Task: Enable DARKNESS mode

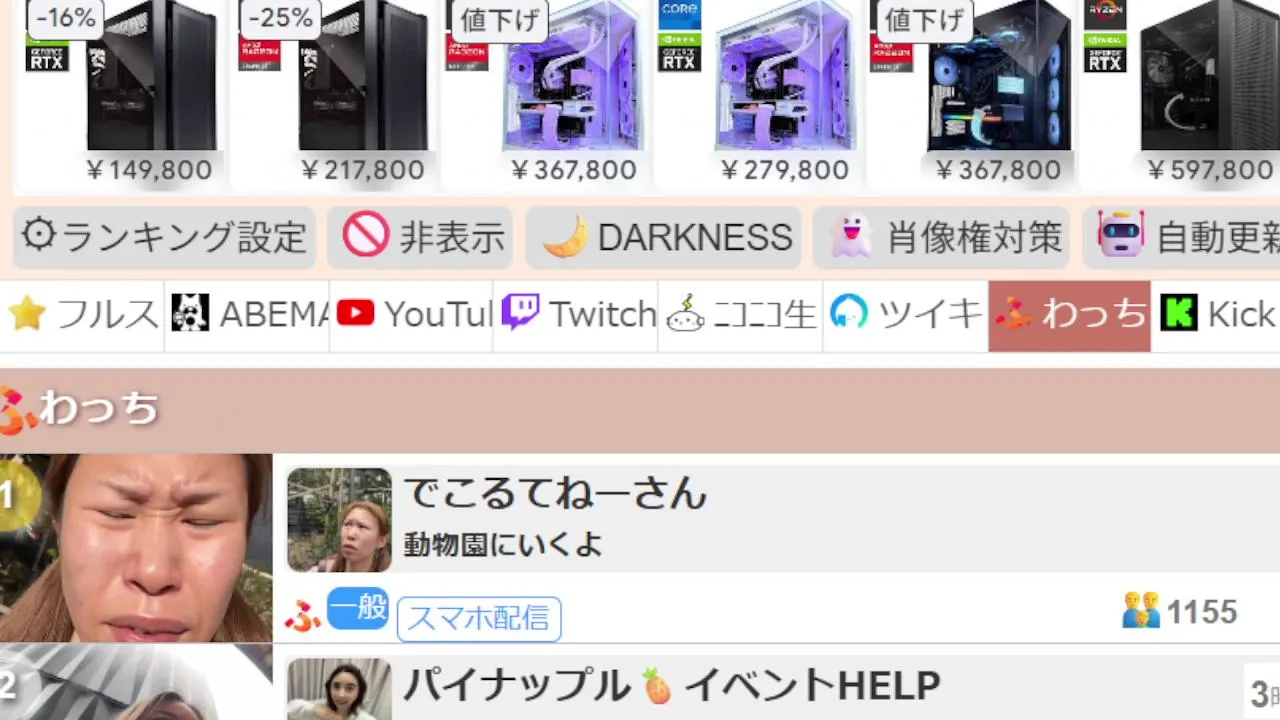Action: tap(666, 238)
